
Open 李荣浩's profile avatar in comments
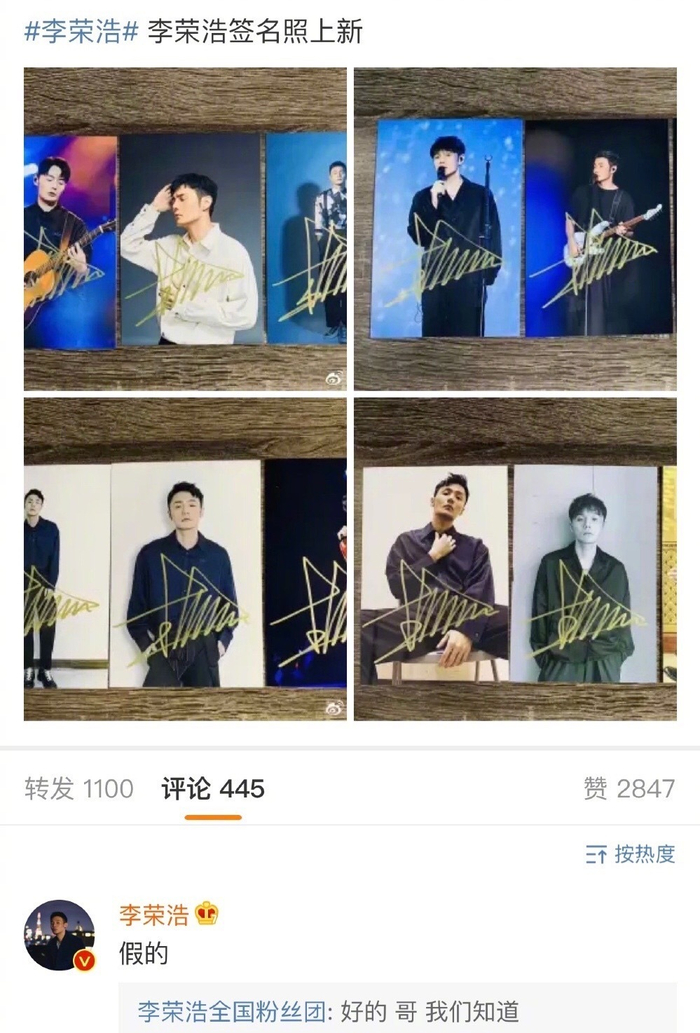(59, 935)
